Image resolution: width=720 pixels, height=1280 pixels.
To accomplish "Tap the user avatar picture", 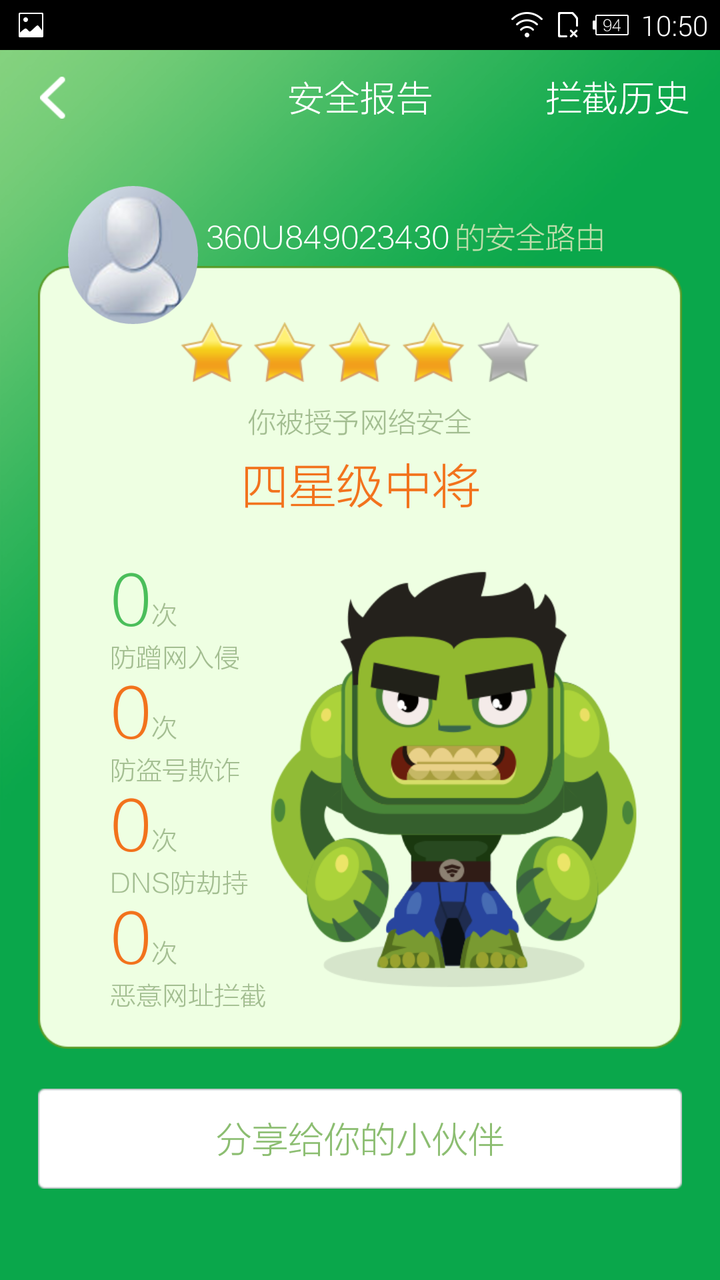I will click(x=133, y=254).
